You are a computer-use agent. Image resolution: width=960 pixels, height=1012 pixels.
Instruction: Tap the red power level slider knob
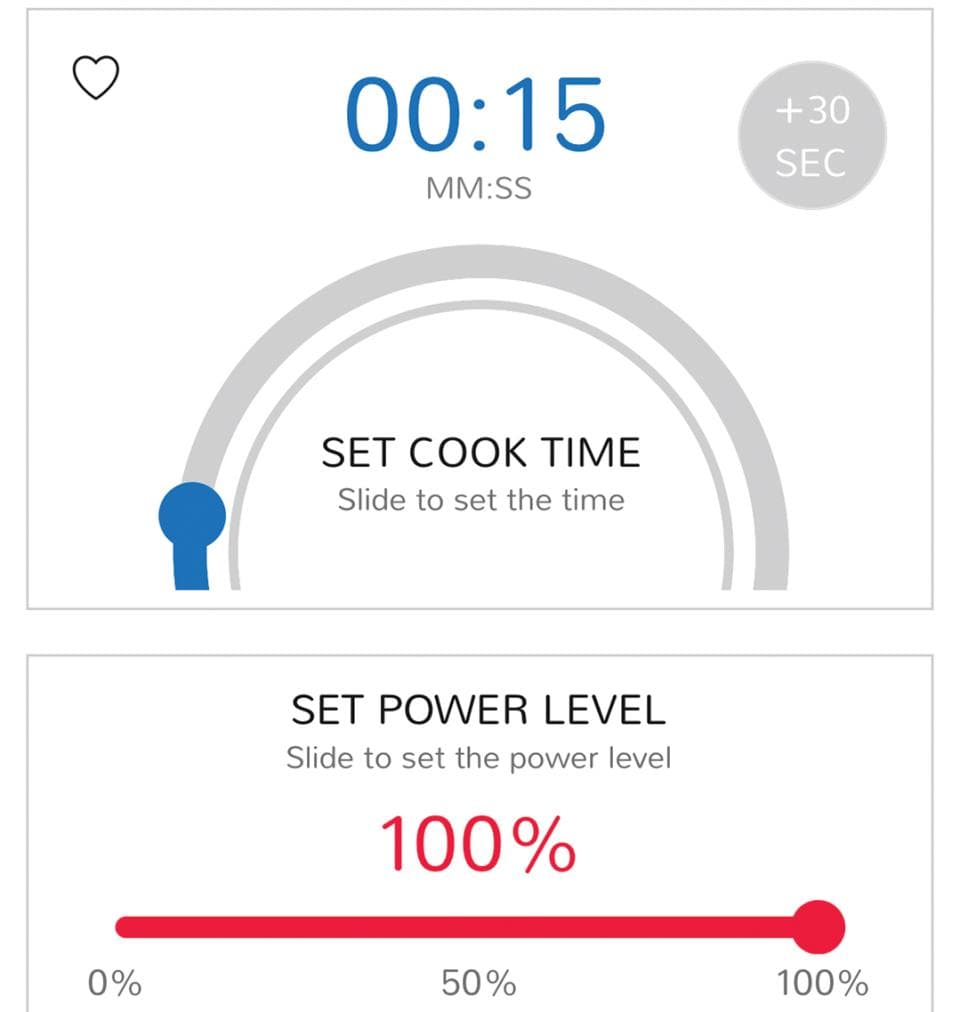[818, 927]
